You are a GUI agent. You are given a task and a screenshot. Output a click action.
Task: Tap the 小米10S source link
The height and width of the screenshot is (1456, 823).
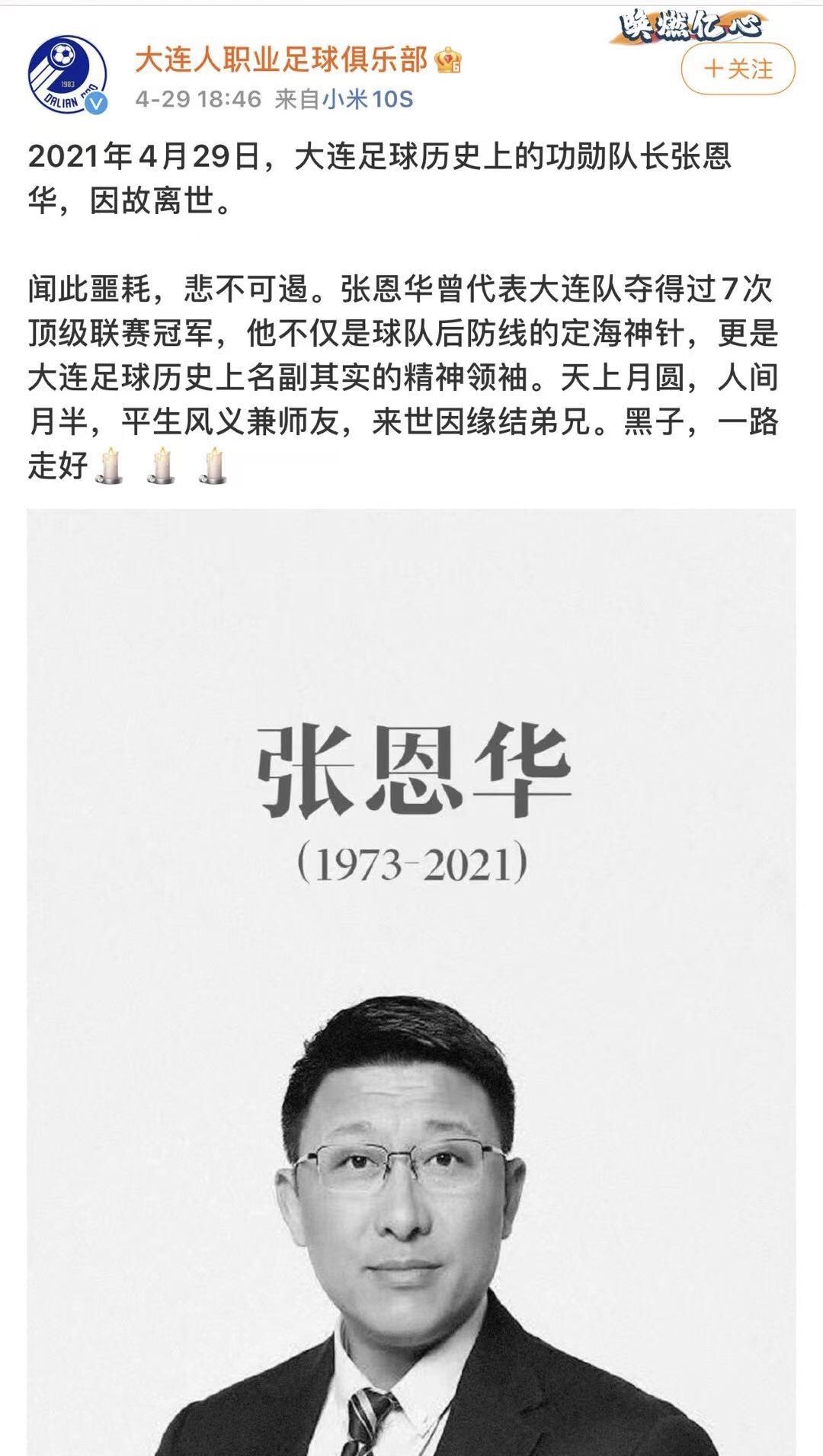pos(367,99)
